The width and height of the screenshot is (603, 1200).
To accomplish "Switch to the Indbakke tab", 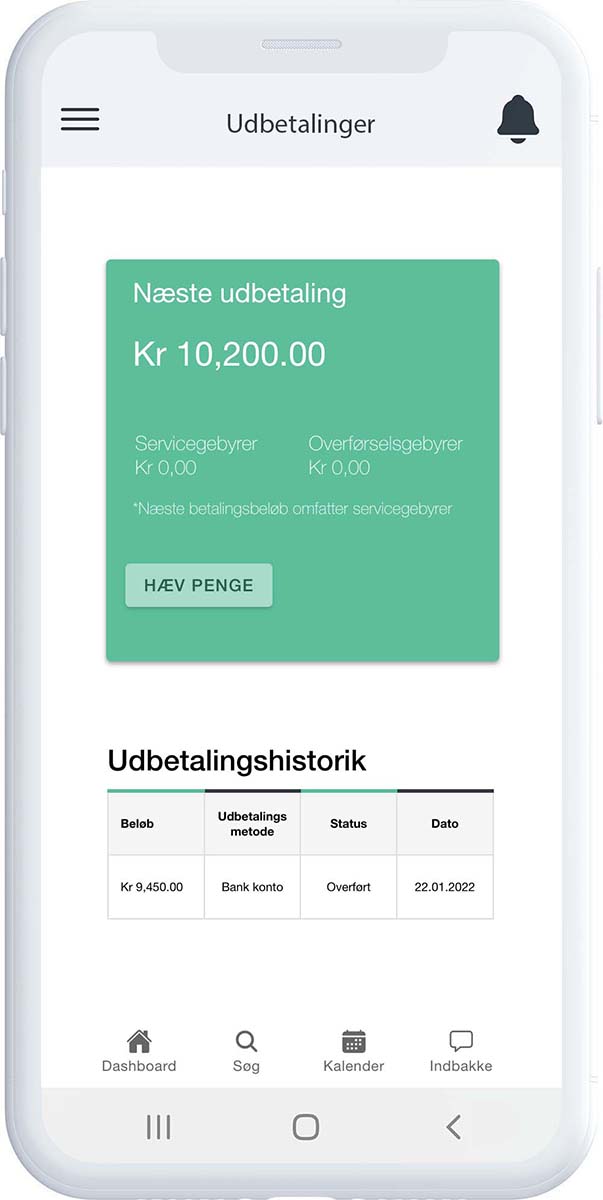I will 461,1051.
